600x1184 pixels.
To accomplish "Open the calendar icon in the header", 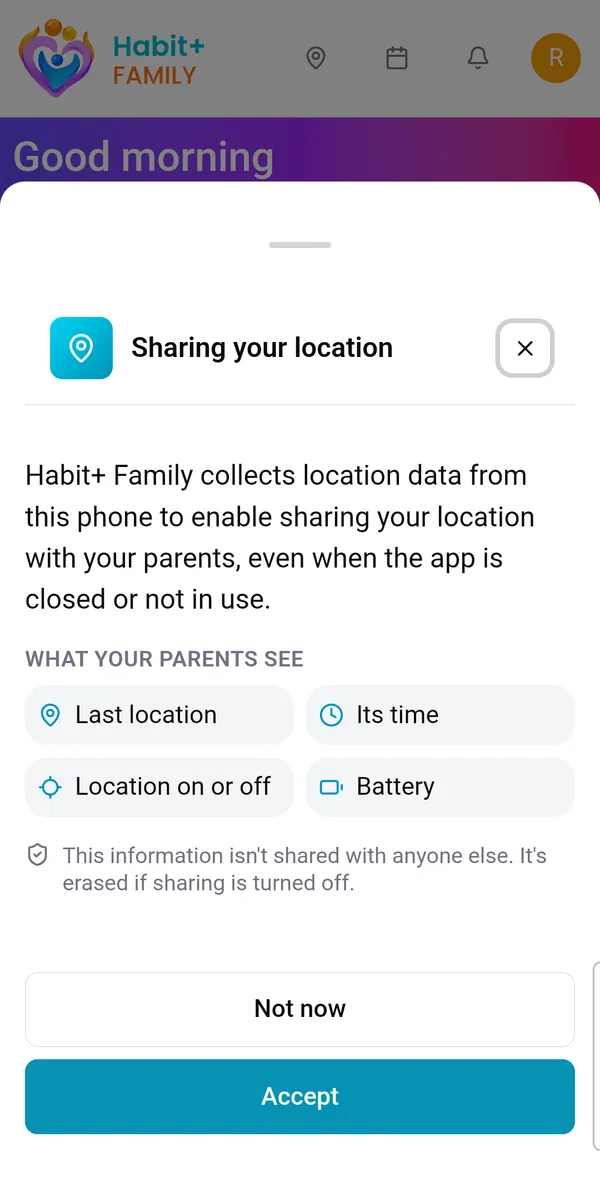I will 397,58.
